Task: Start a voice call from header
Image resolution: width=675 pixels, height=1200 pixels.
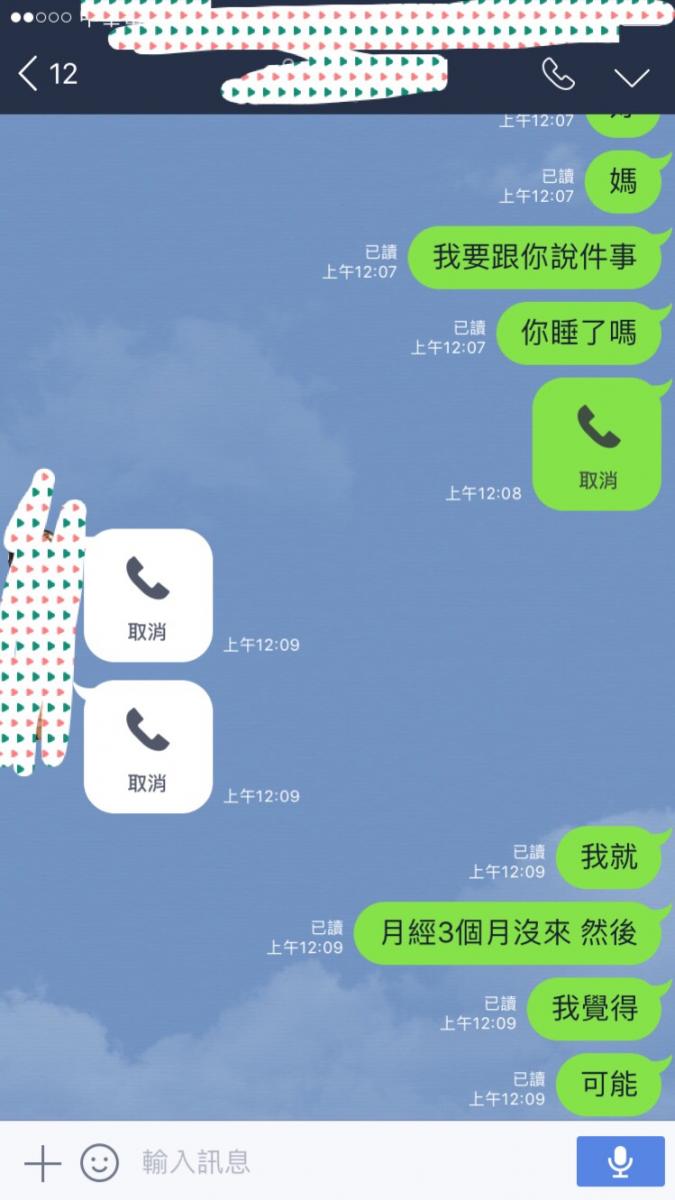Action: pos(558,74)
